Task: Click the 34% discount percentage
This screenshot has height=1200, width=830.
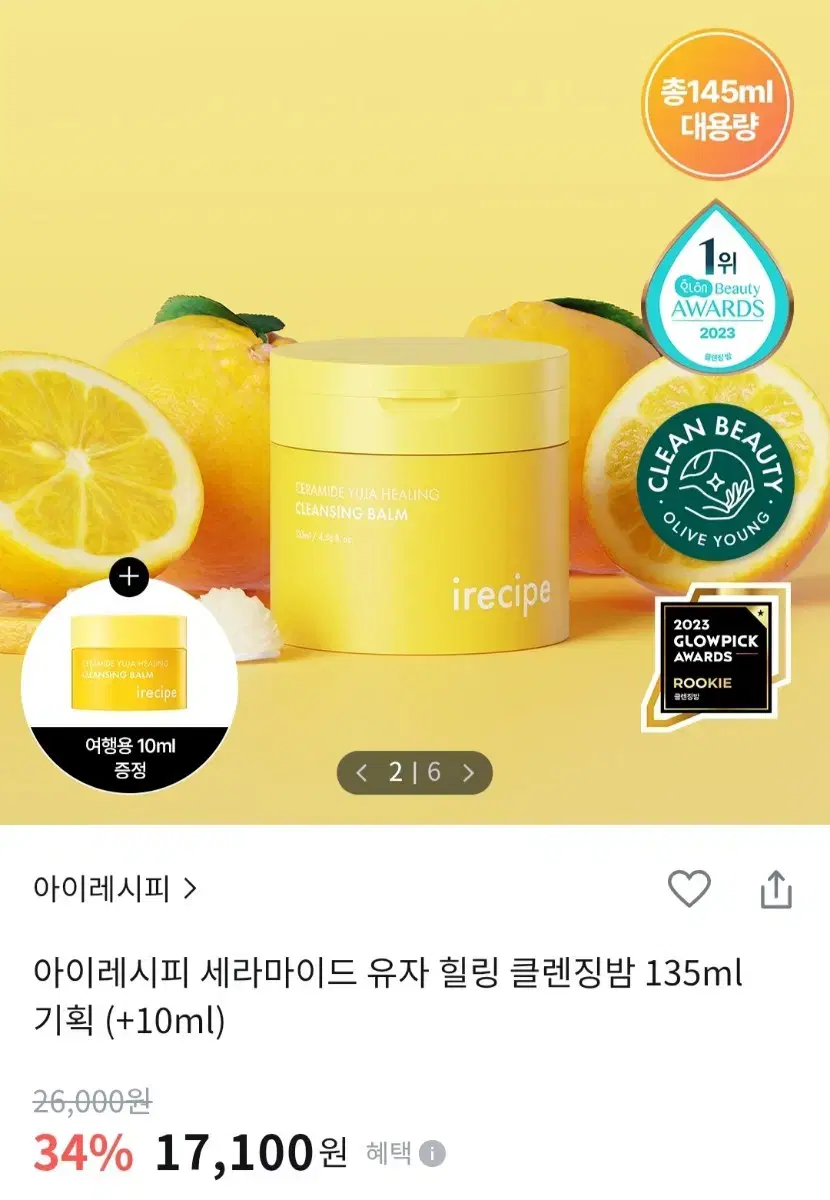Action: (x=80, y=1152)
